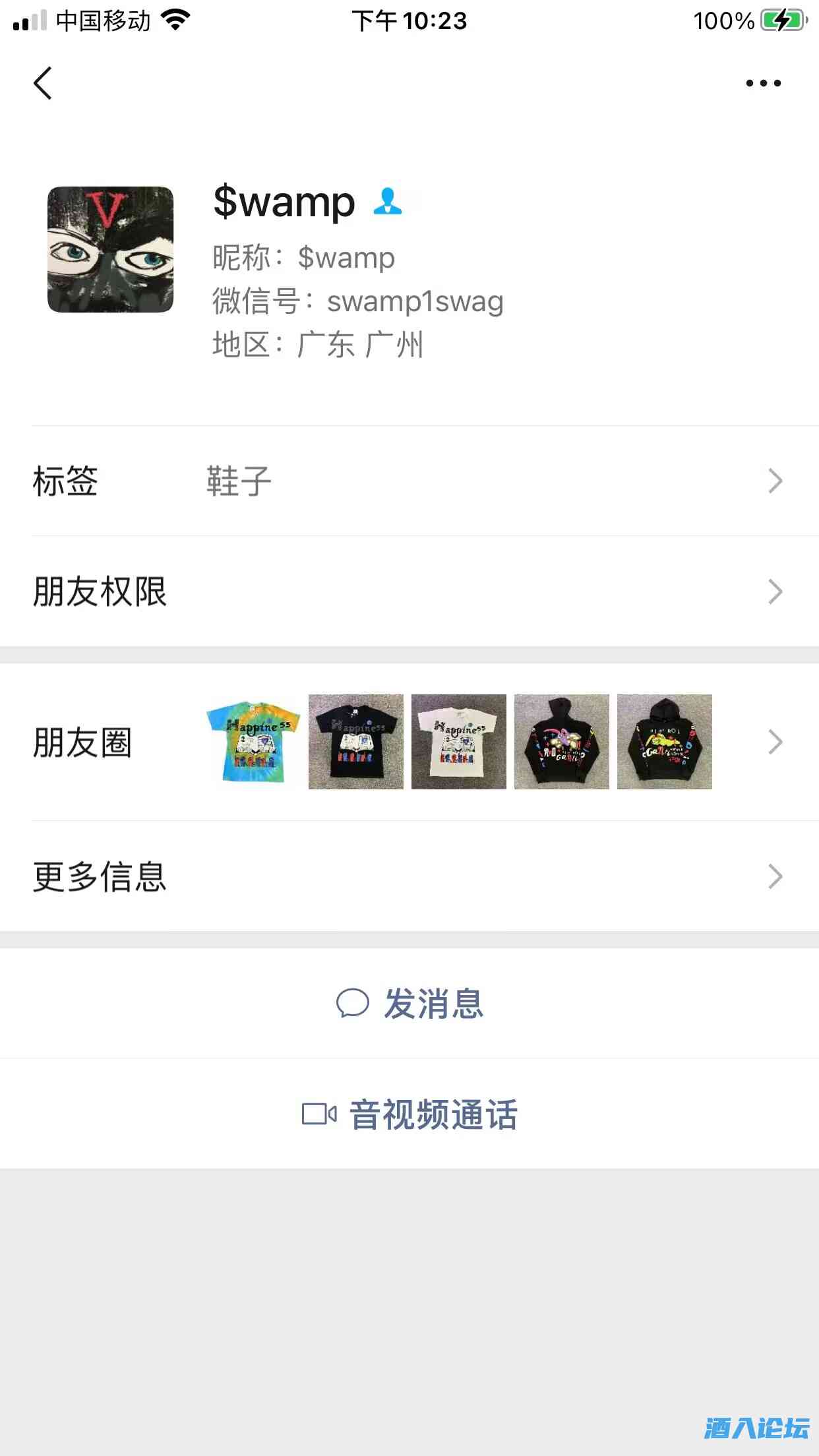
Task: Start 音视频通话 voice or video call
Action: (409, 1114)
